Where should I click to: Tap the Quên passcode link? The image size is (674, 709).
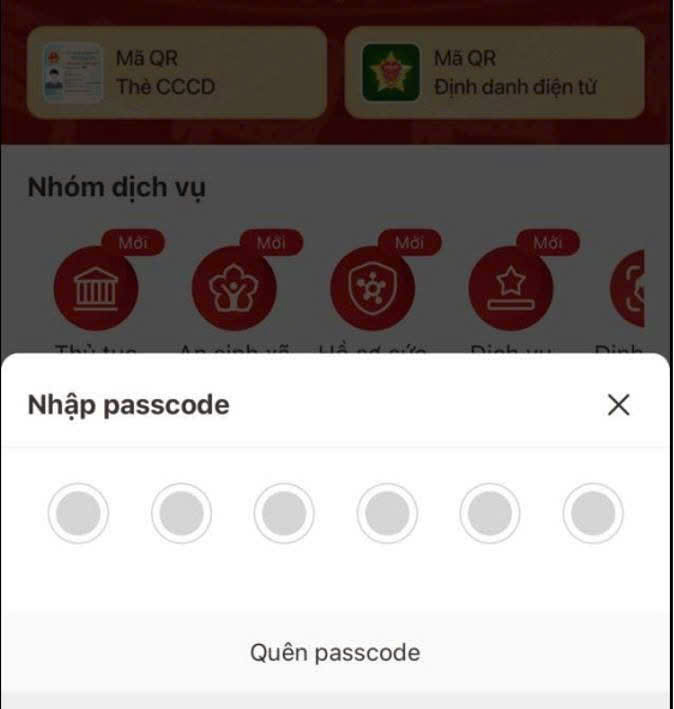tap(335, 653)
